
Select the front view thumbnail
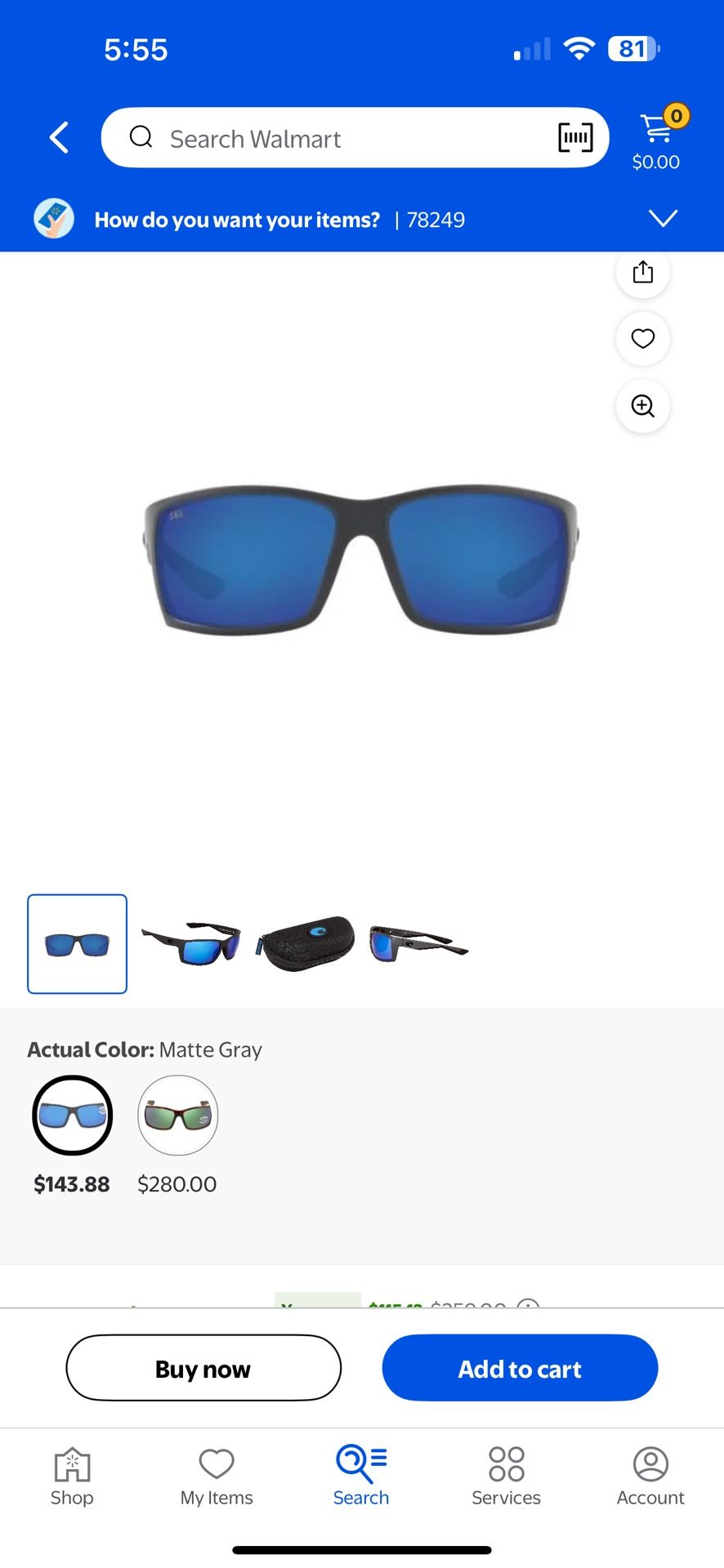click(x=78, y=943)
